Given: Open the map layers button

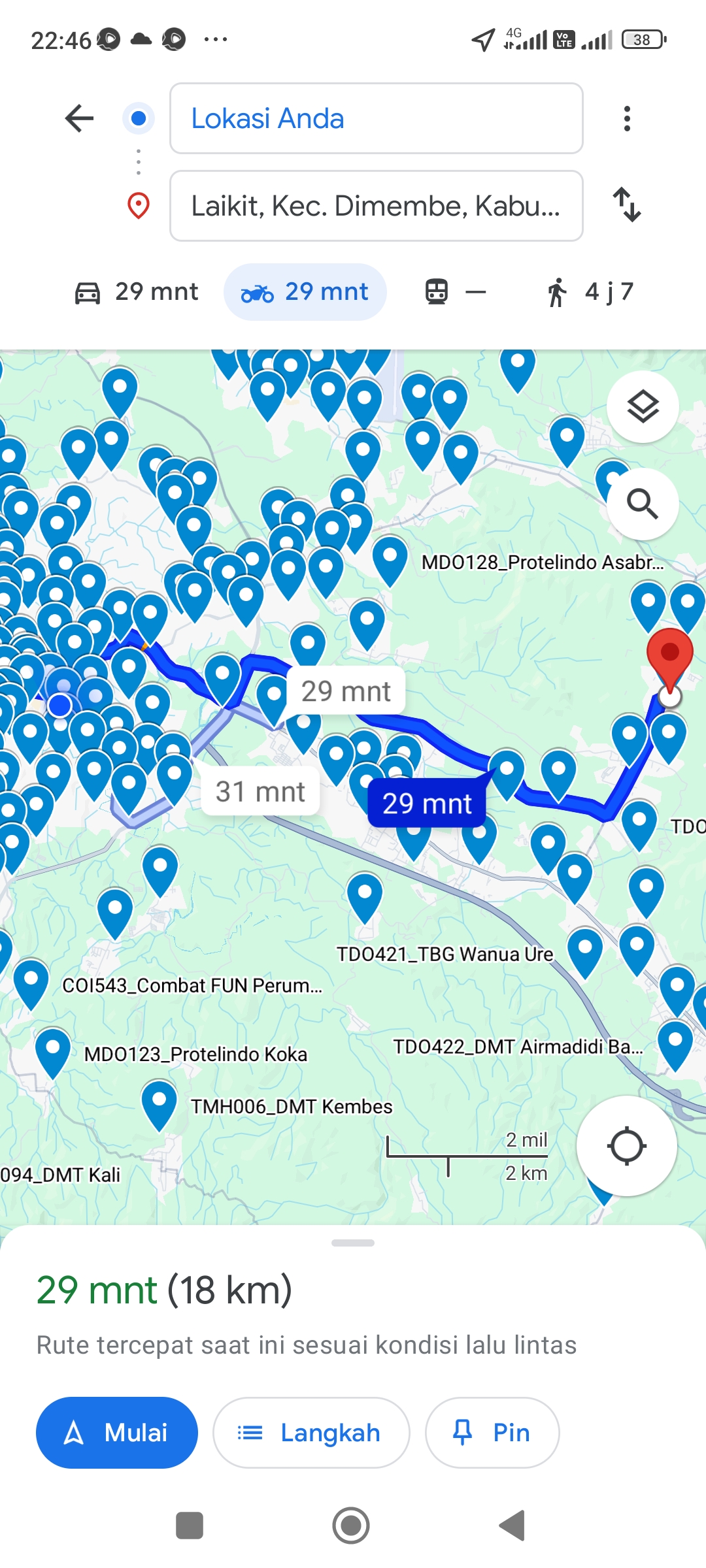Looking at the screenshot, I should pos(643,407).
